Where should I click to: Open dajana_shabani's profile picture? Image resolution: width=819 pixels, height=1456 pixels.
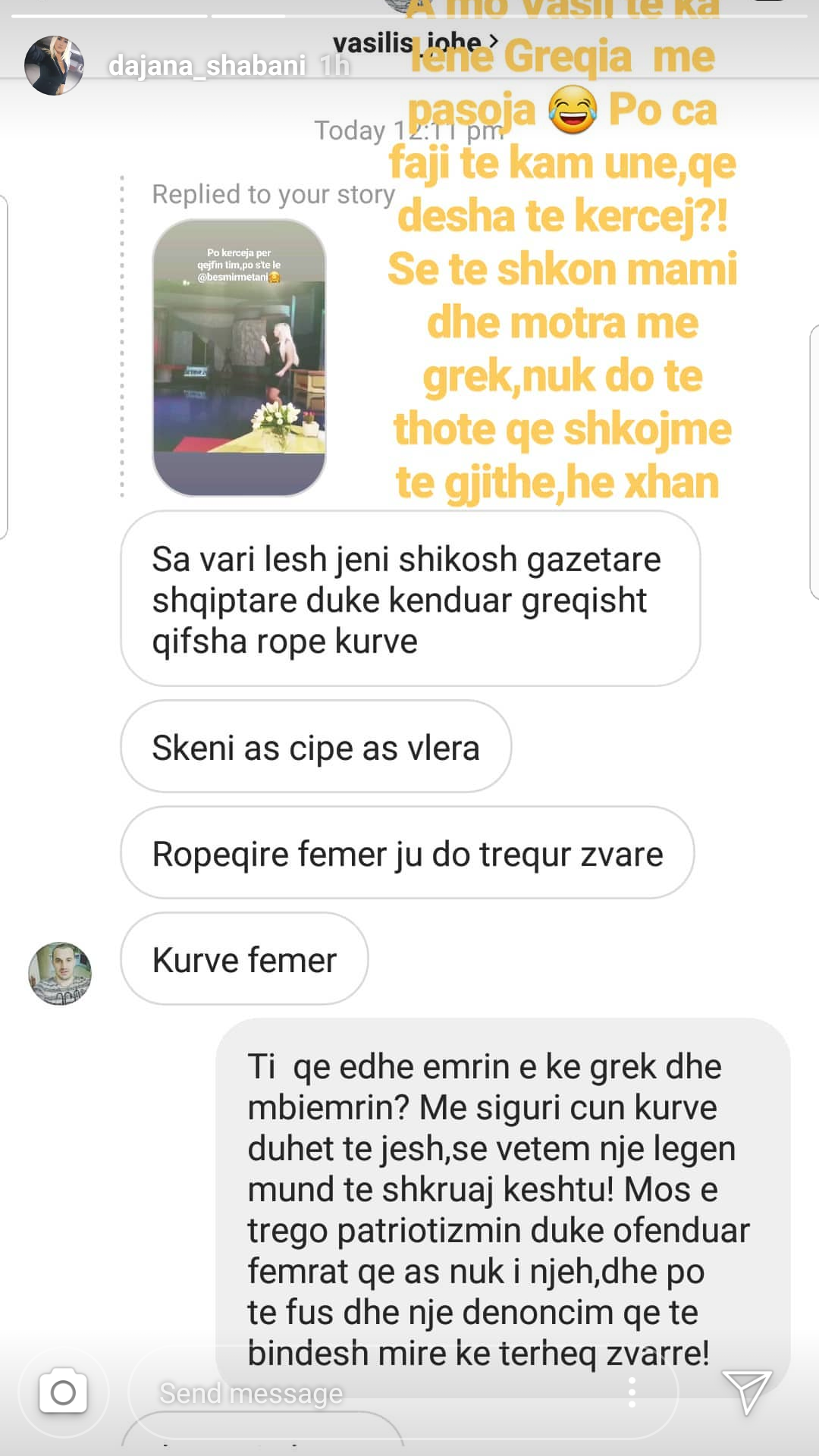pos(54,65)
